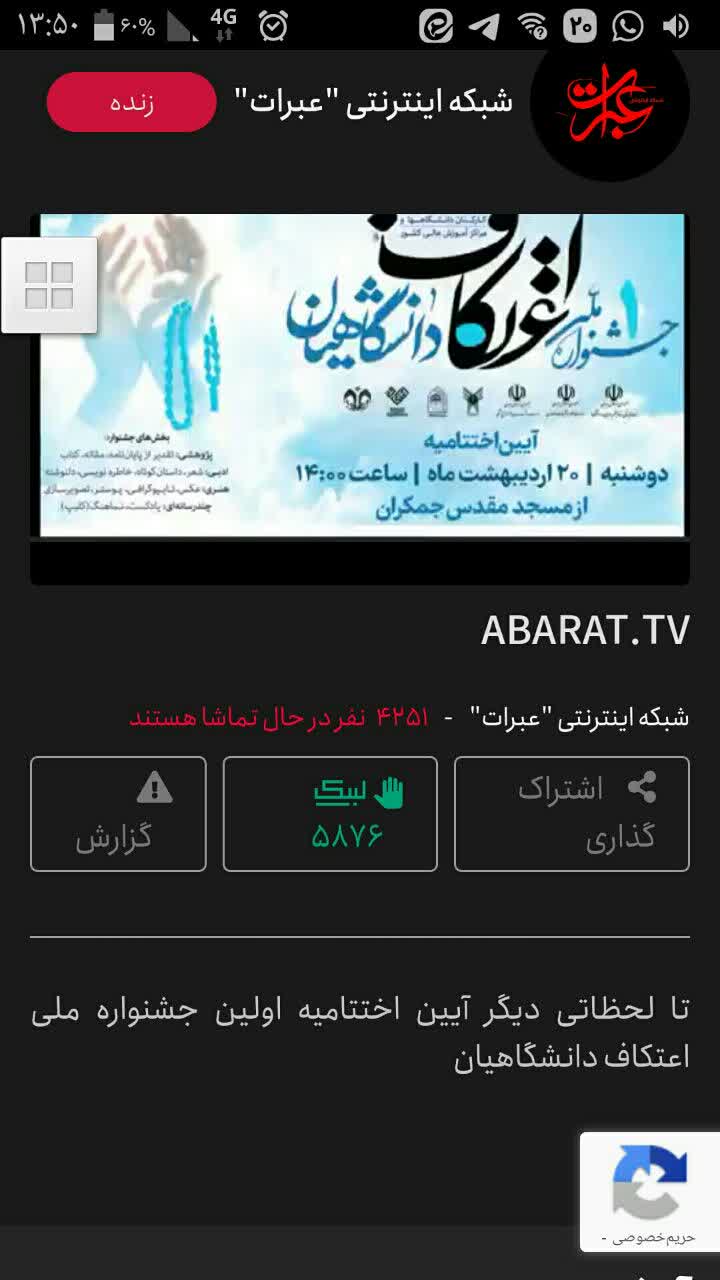
Task: Tap the green لبیک like button
Action: pyautogui.click(x=330, y=813)
